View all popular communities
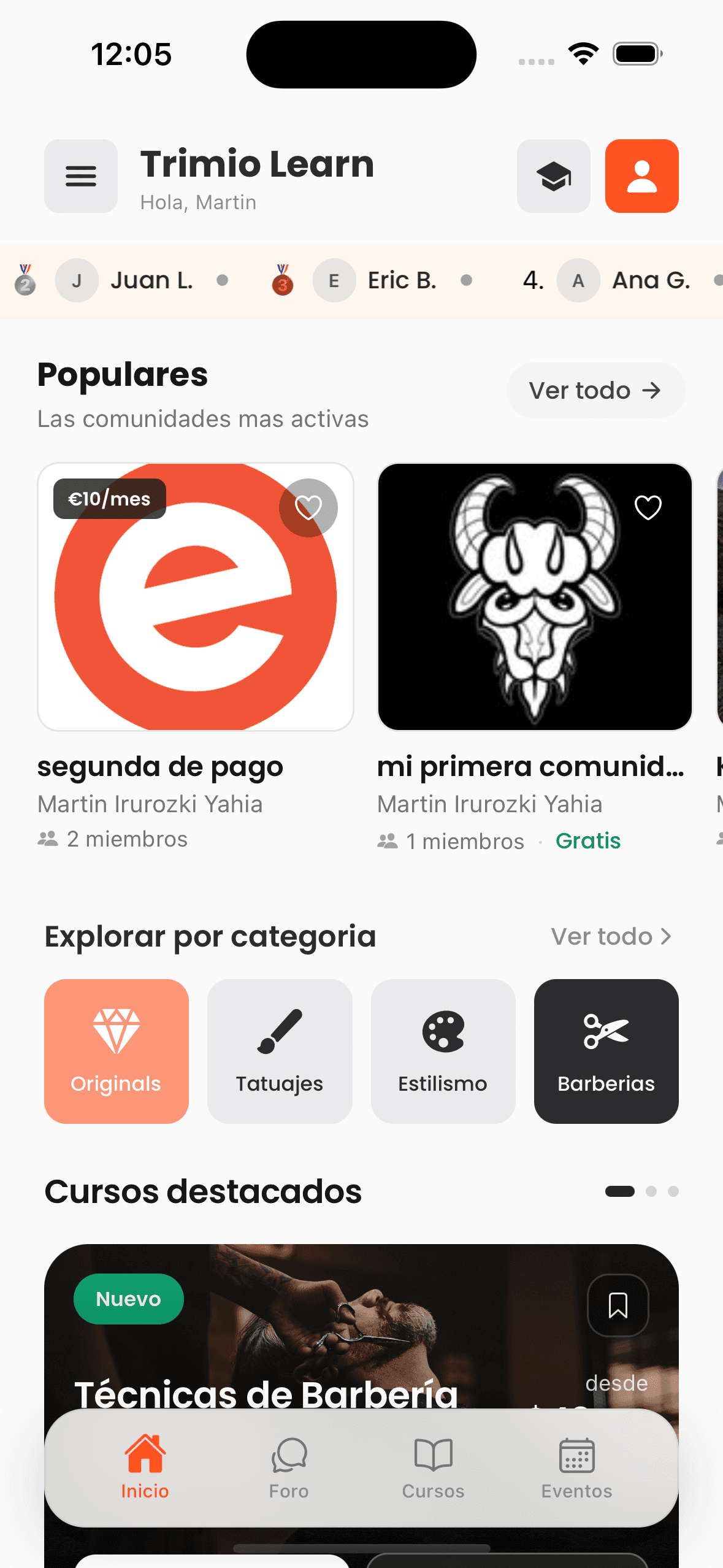This screenshot has height=1568, width=723. tap(595, 390)
